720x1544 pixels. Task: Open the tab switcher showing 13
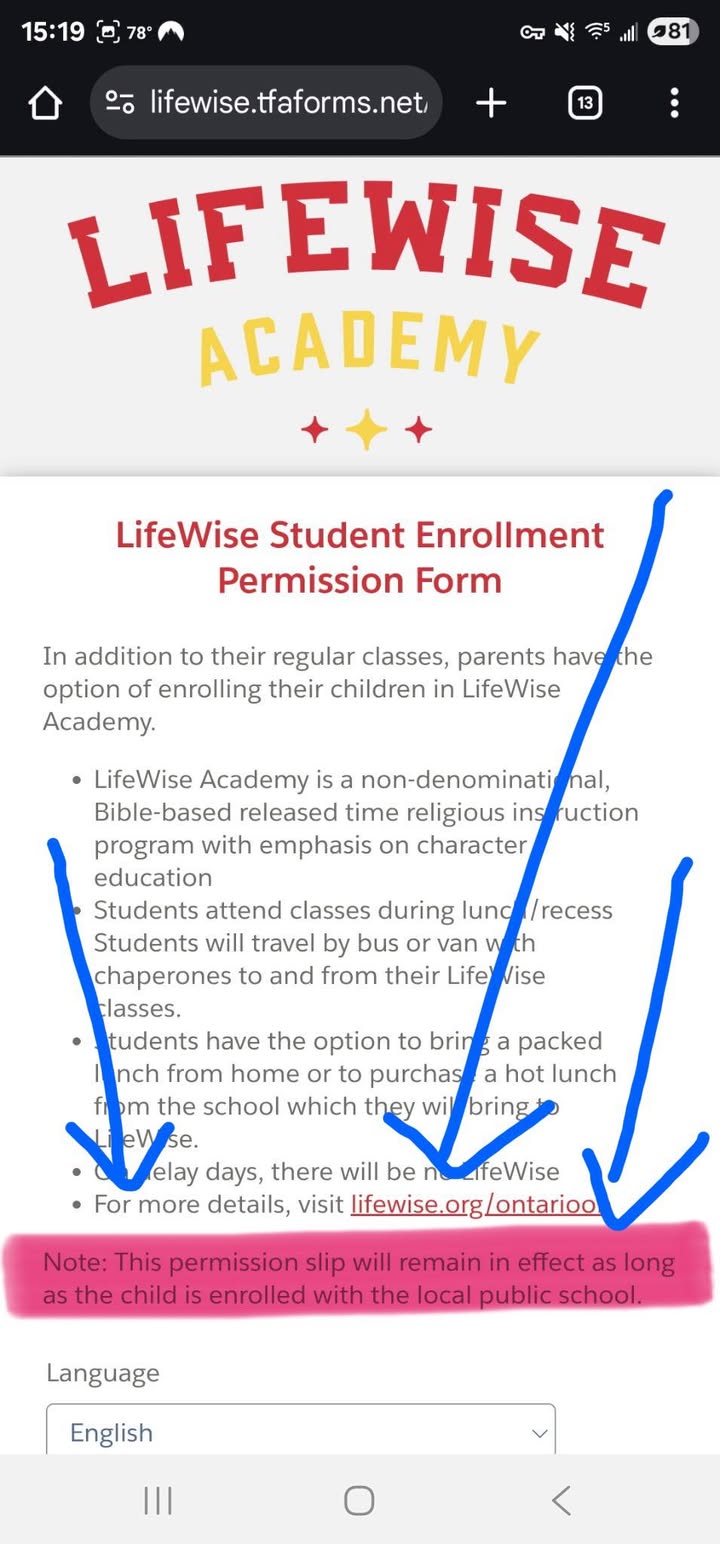[585, 102]
